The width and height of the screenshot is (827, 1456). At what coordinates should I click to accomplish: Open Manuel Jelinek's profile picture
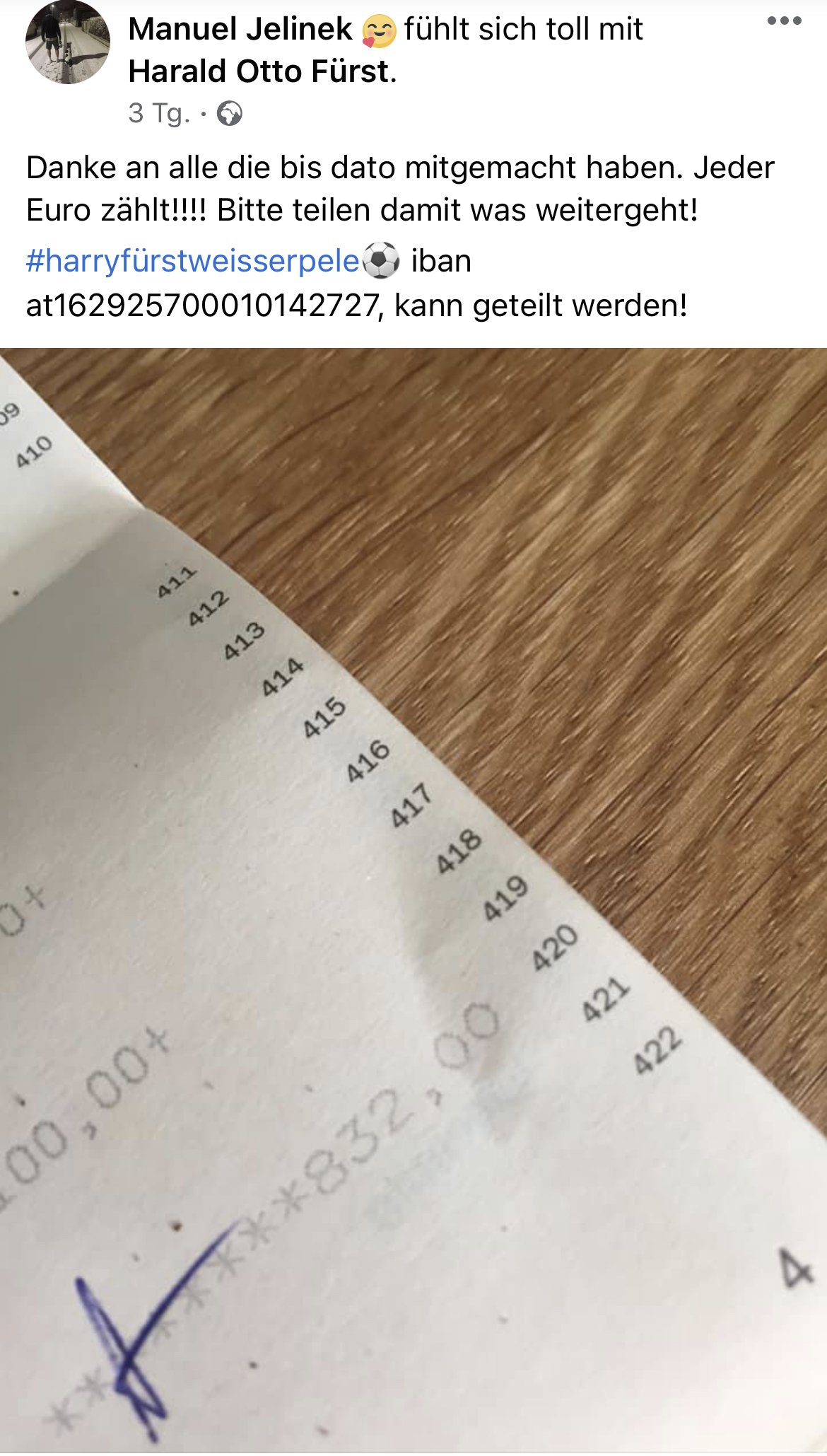tap(68, 42)
